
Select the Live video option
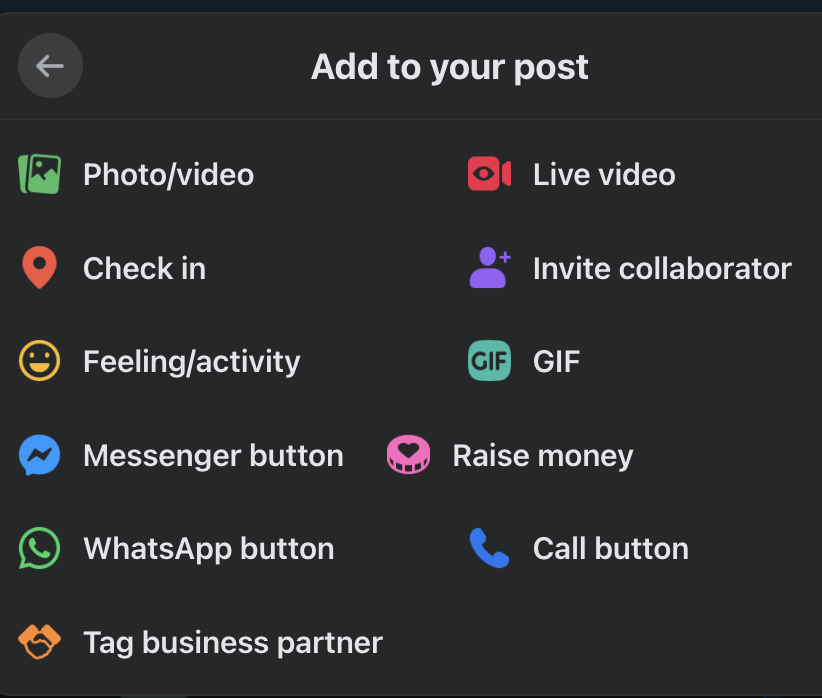(603, 175)
